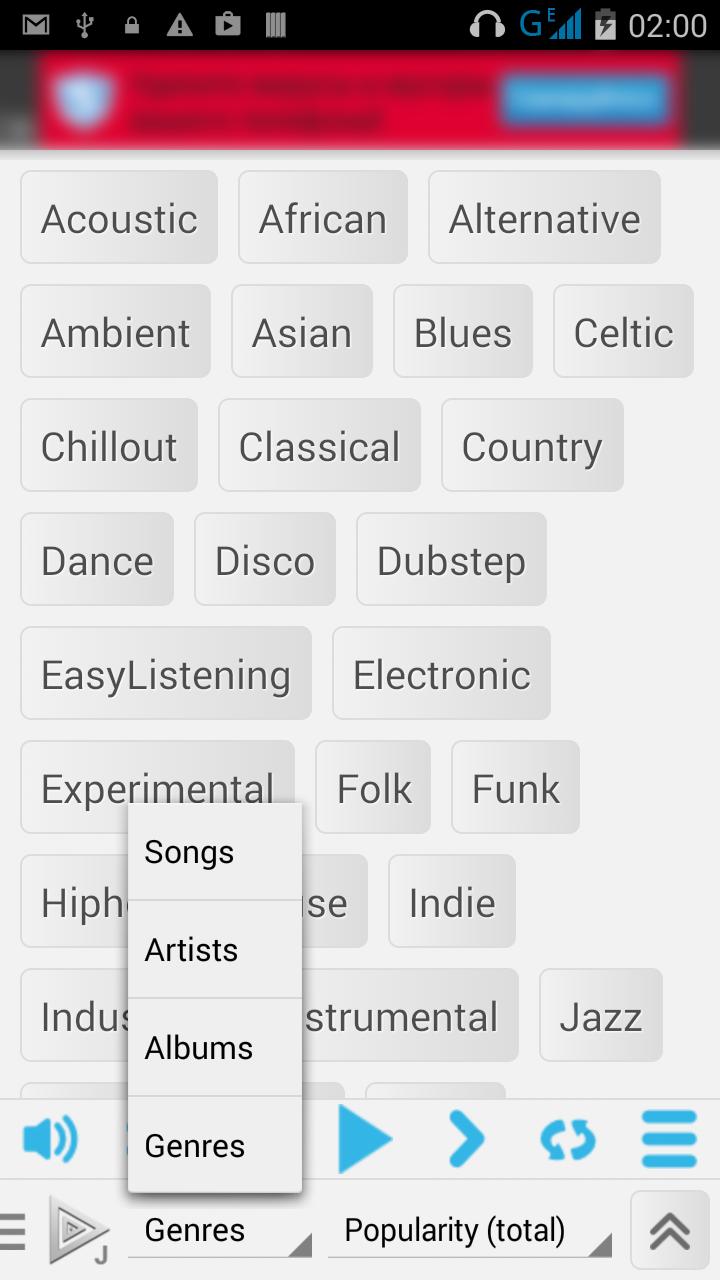Browse Electronic genre tracks
720x1280 pixels.
pyautogui.click(x=441, y=674)
